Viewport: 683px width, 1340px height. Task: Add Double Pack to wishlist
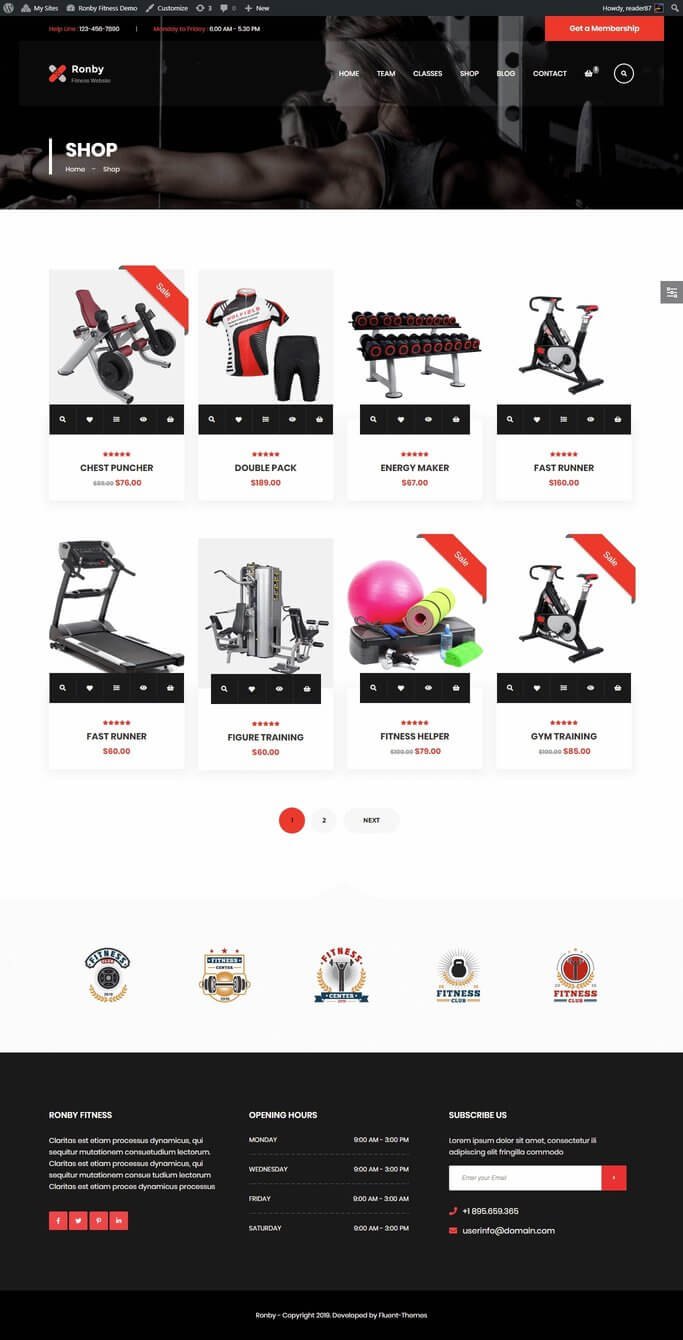click(x=238, y=419)
